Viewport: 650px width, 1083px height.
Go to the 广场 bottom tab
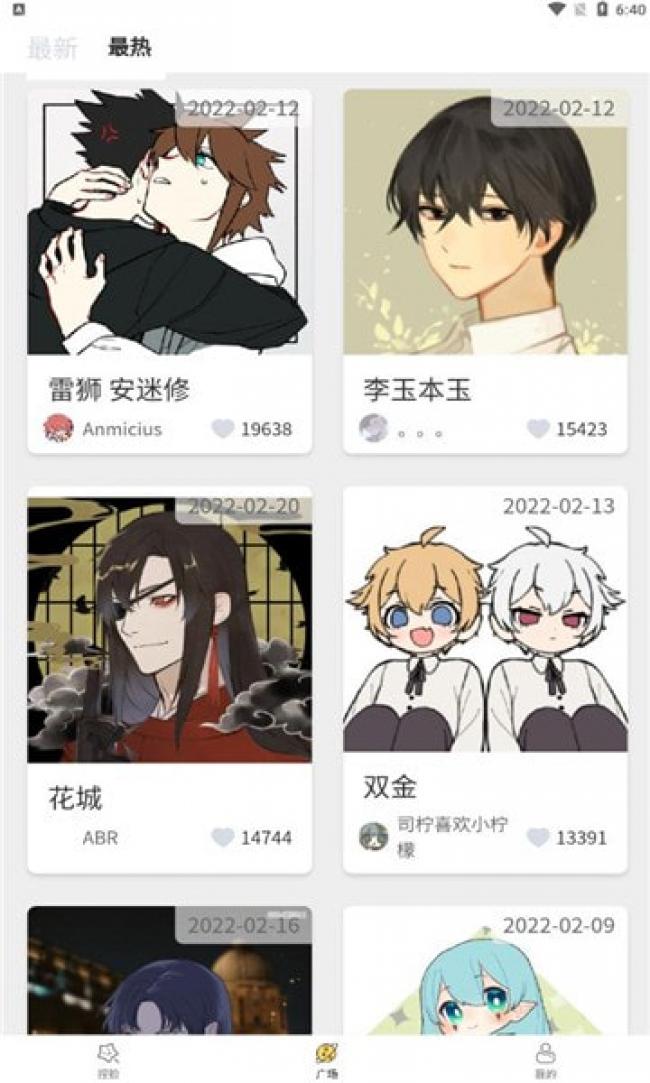point(326,1058)
